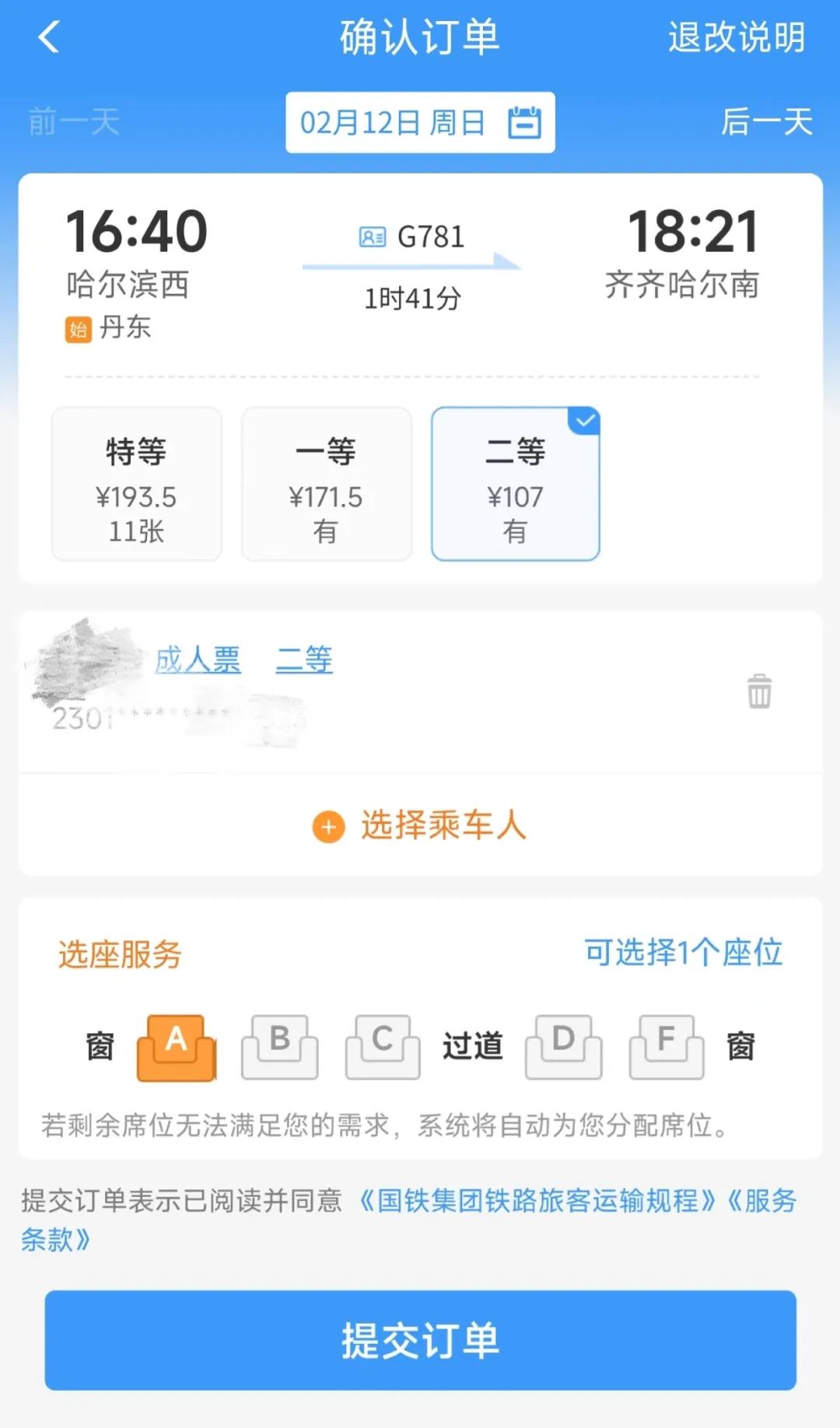Select the 特等 seat class at ¥193.5
Image resolution: width=840 pixels, height=1428 pixels.
137,483
